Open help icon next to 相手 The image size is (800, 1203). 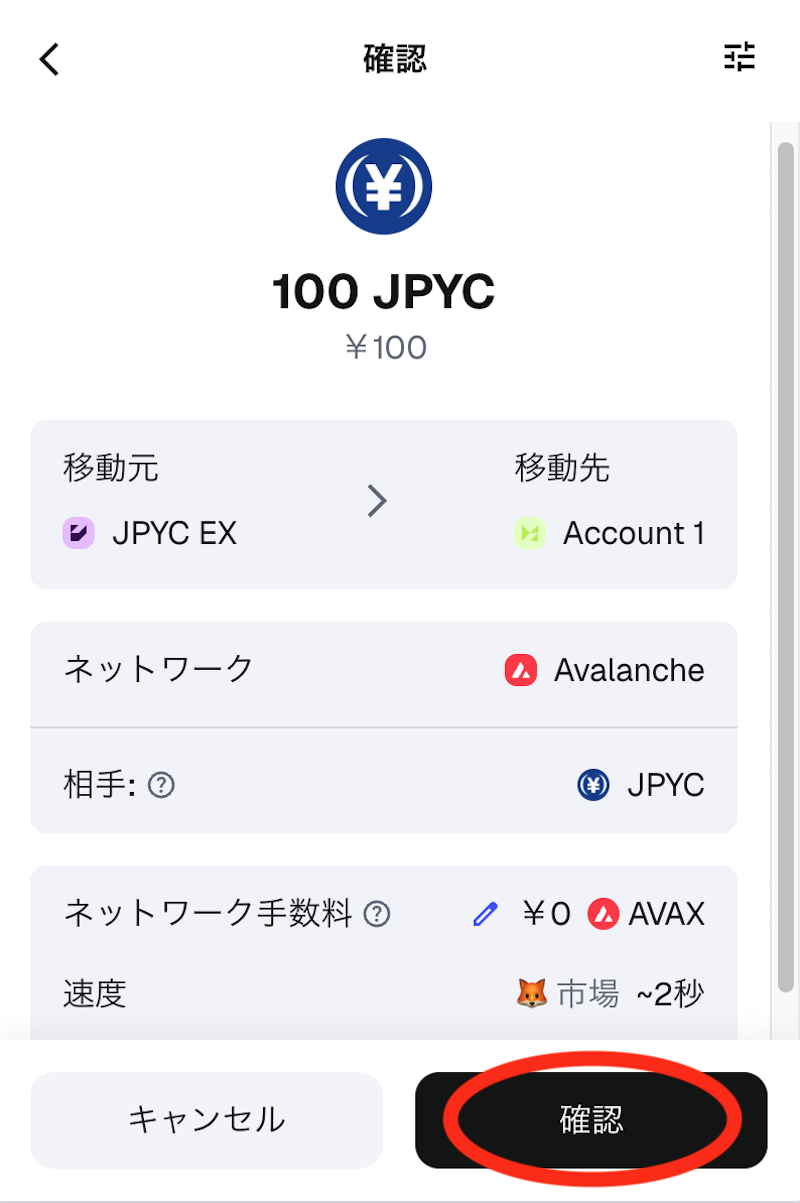161,786
